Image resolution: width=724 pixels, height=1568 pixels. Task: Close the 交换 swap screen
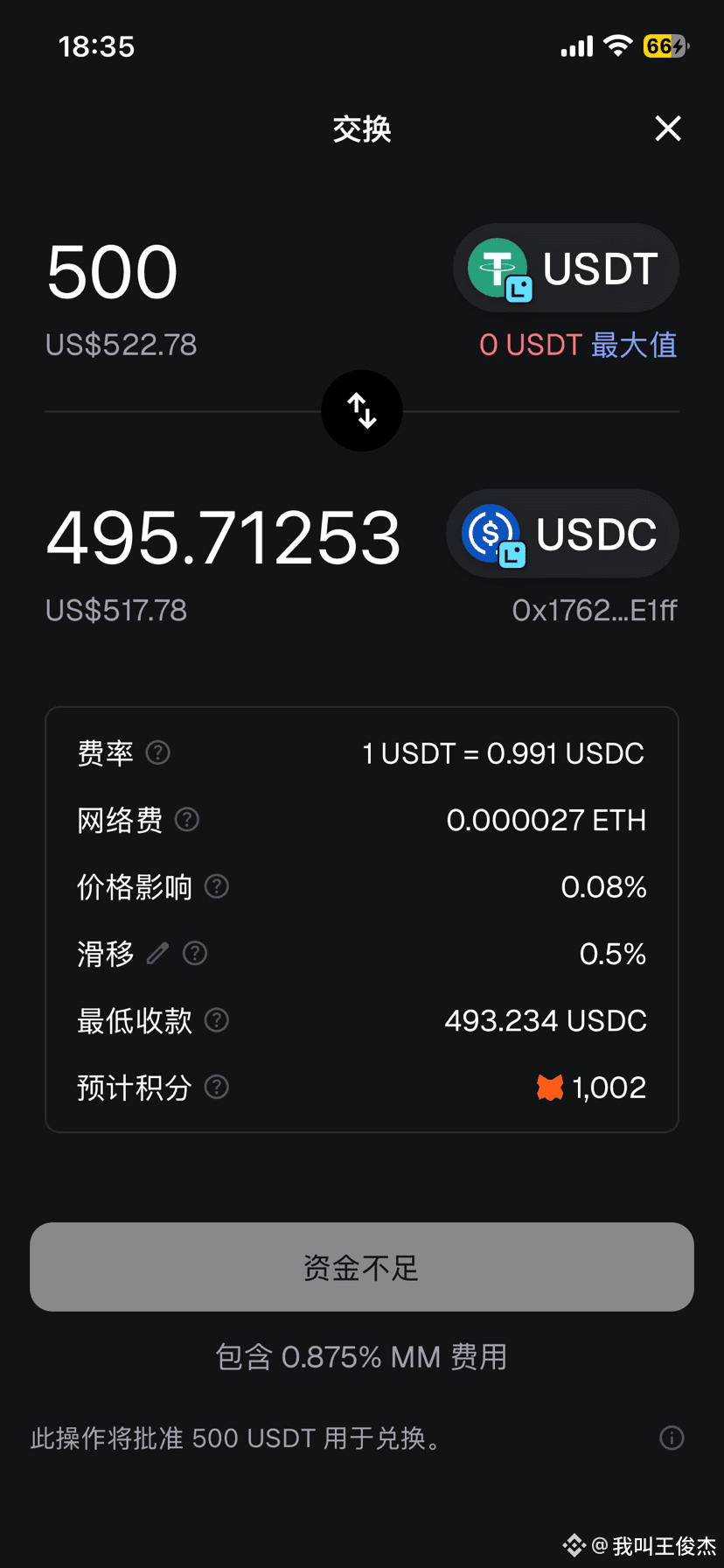[668, 129]
